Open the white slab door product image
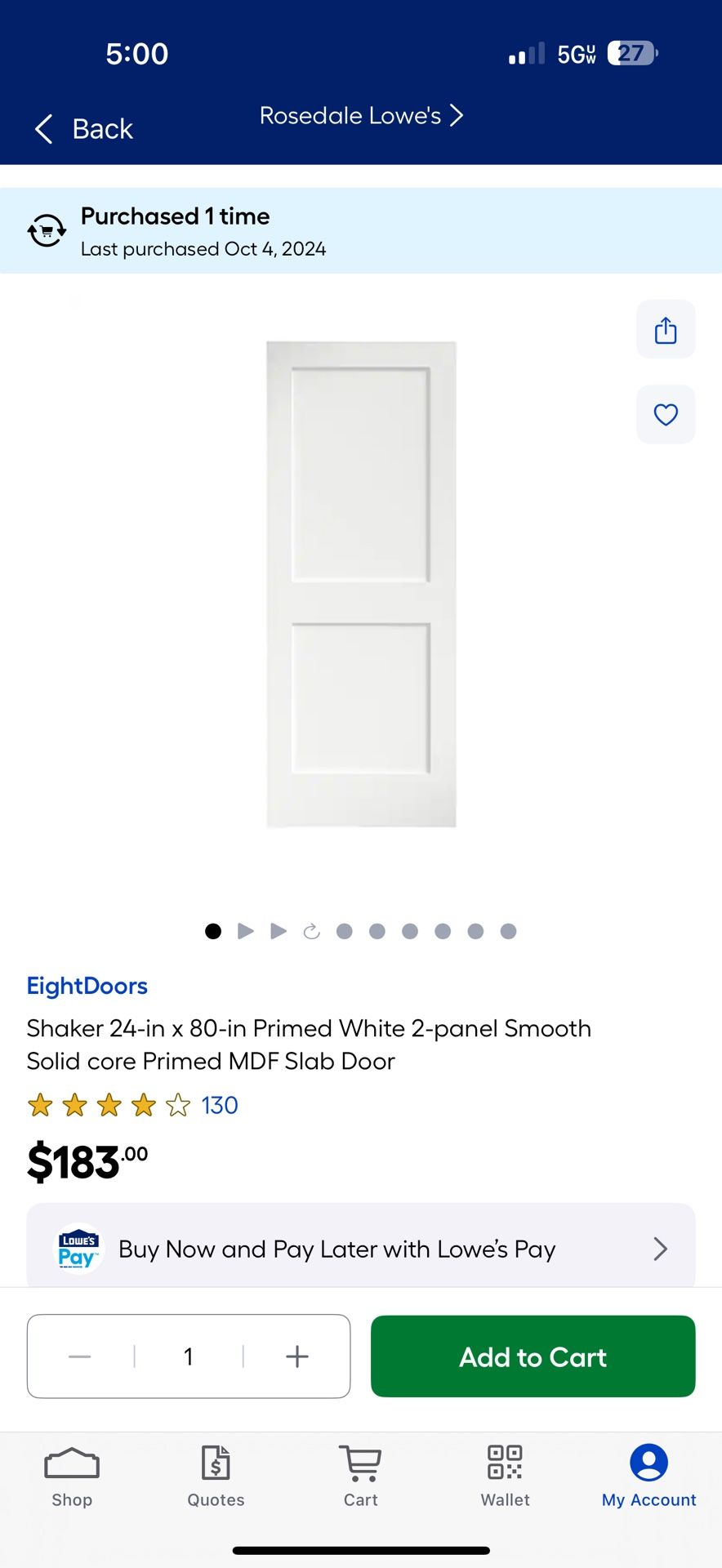Screen dimensions: 722x1568 click(361, 584)
